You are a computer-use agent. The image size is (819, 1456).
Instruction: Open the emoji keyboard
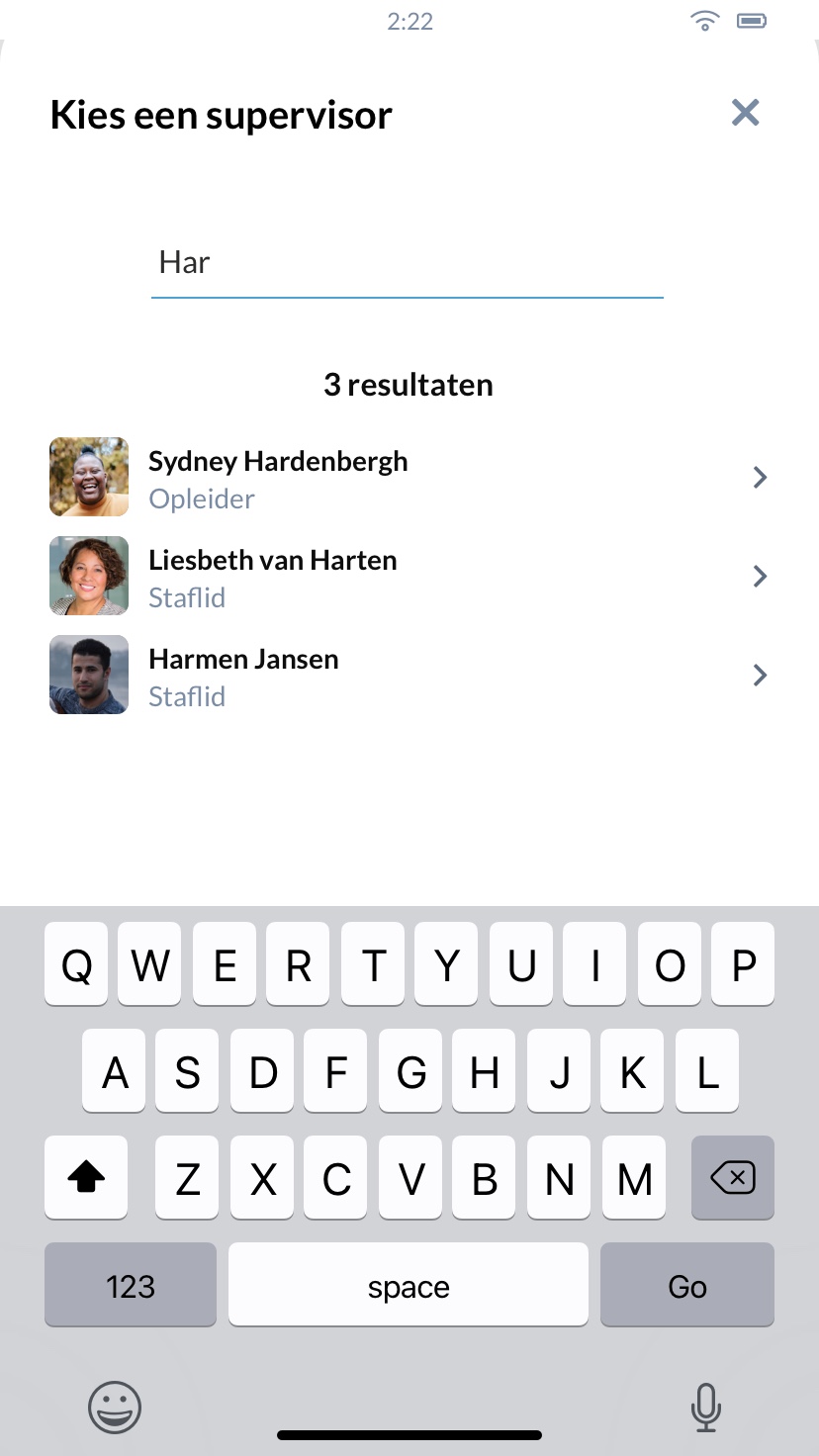point(115,1407)
